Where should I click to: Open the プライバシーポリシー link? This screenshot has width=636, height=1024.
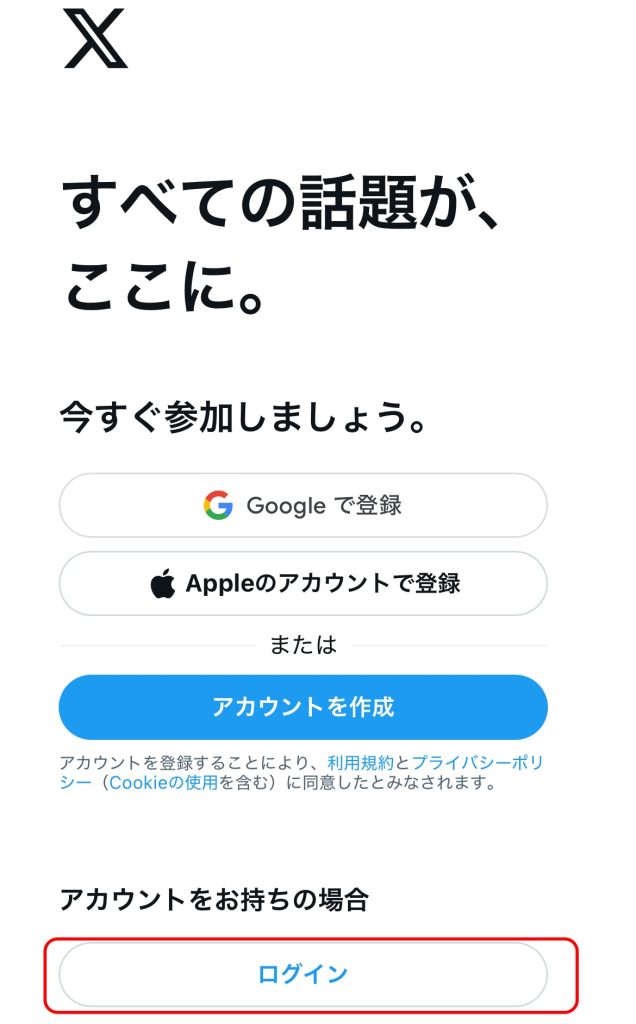tap(477, 762)
